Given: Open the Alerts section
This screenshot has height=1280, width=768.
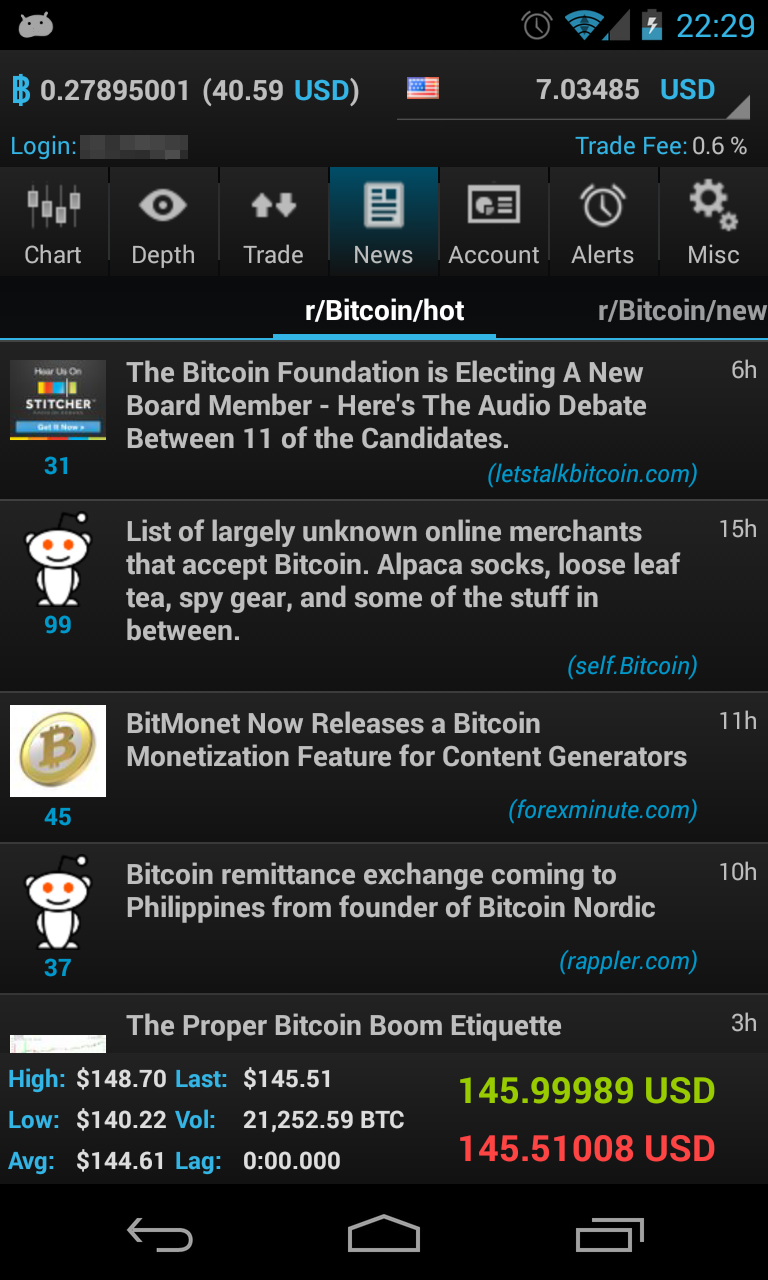Looking at the screenshot, I should pos(603,222).
